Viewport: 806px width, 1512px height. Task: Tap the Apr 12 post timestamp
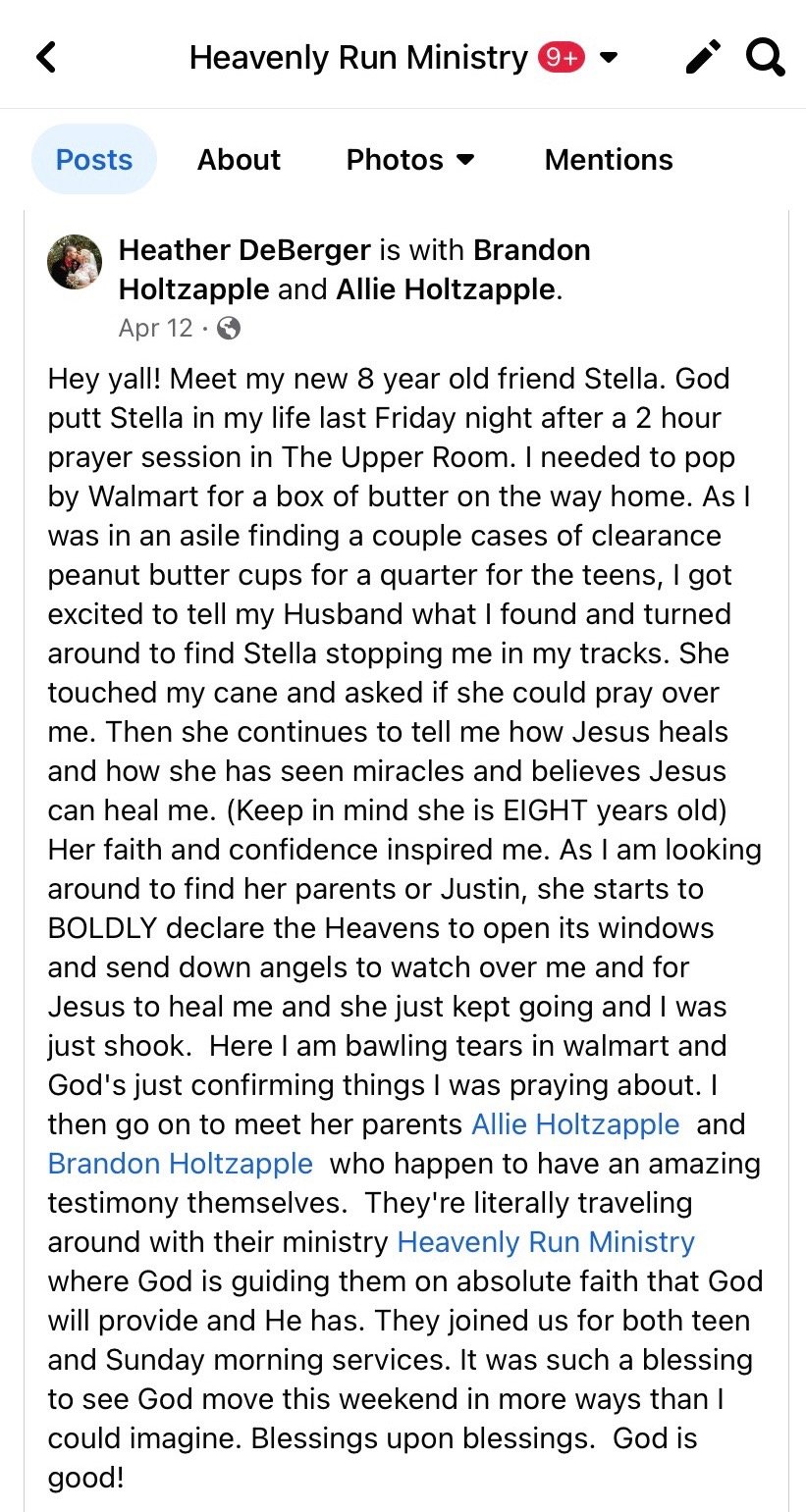(155, 327)
